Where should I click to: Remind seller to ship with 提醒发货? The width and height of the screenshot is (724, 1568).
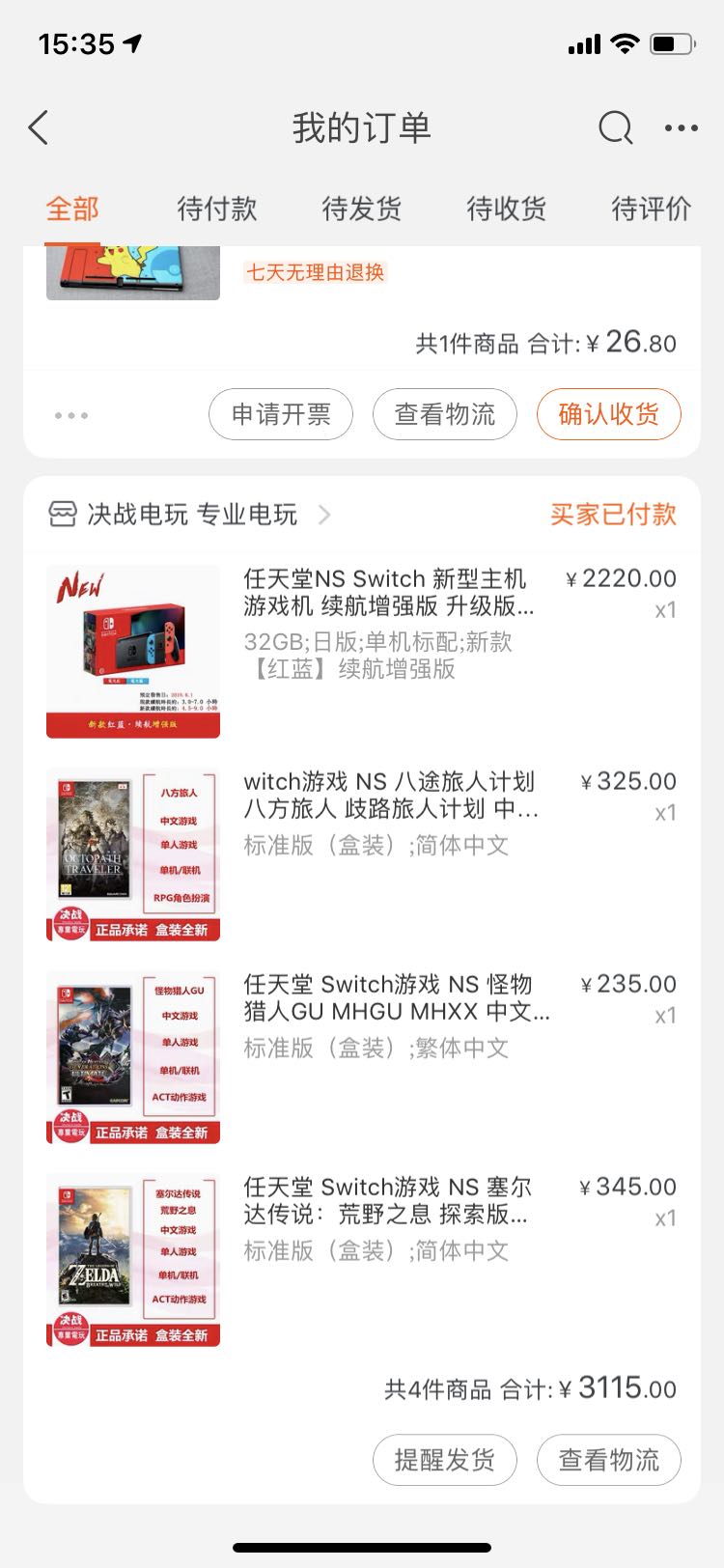[x=445, y=1460]
